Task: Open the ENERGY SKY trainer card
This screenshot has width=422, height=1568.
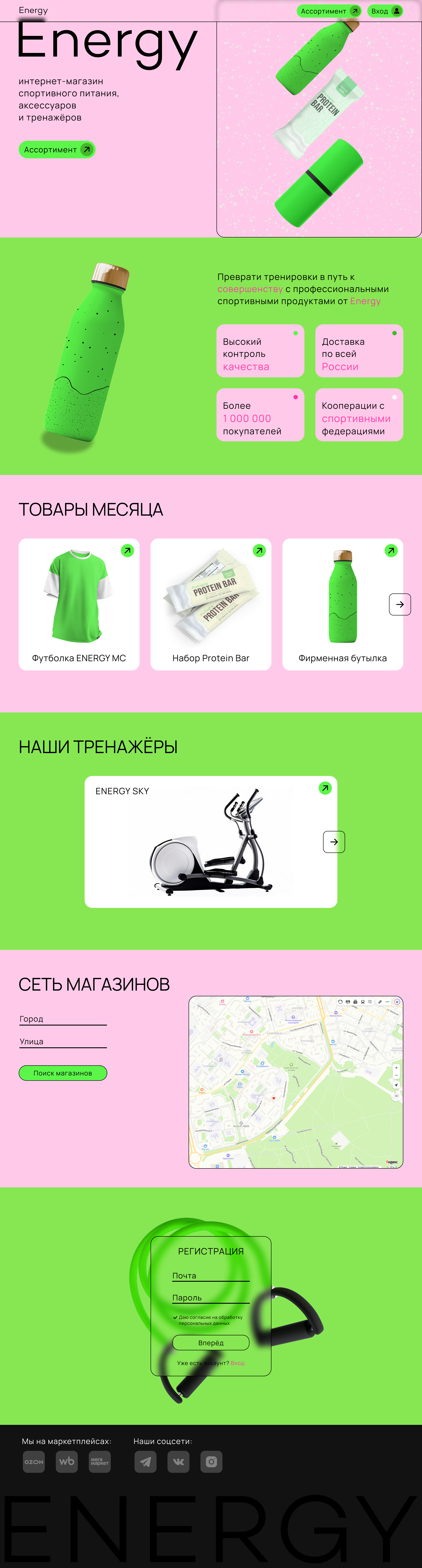Action: (210, 841)
